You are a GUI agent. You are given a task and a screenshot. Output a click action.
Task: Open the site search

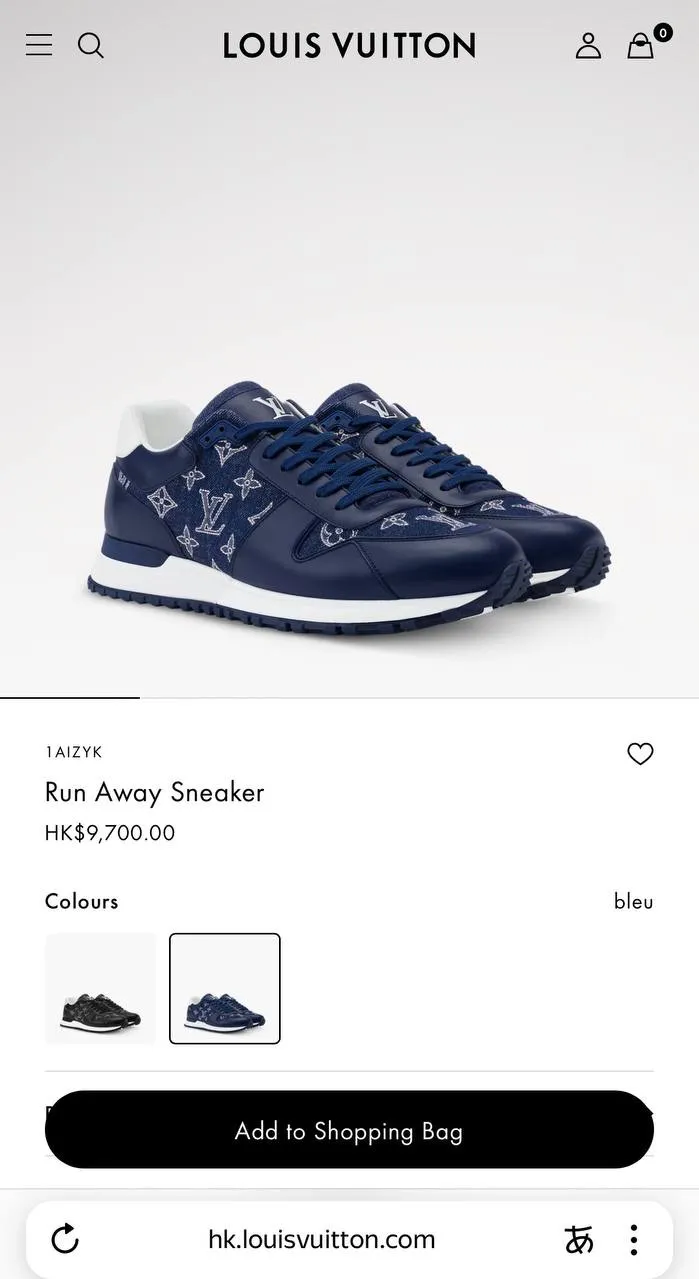tap(91, 45)
